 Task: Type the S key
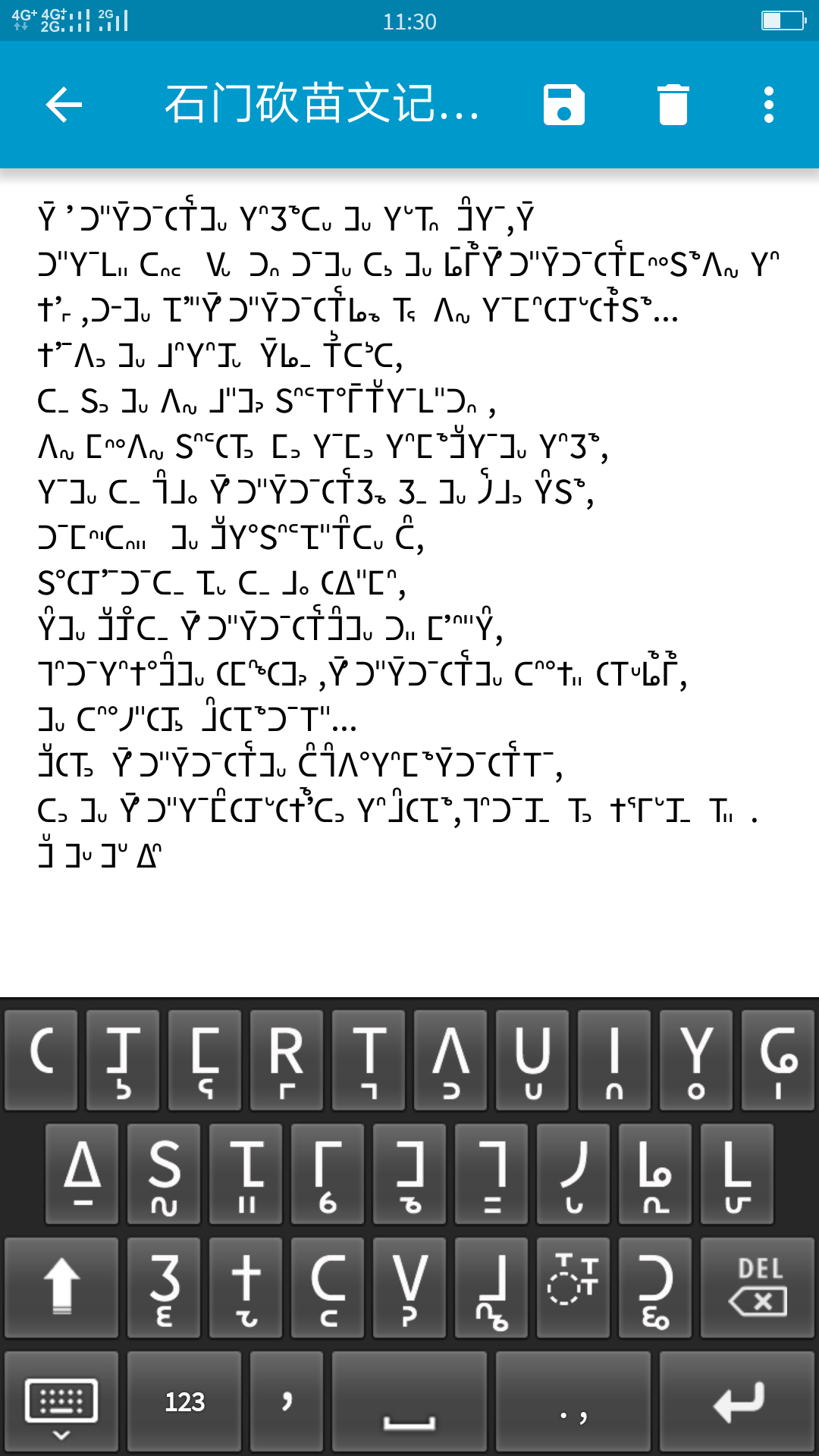coord(164,1174)
